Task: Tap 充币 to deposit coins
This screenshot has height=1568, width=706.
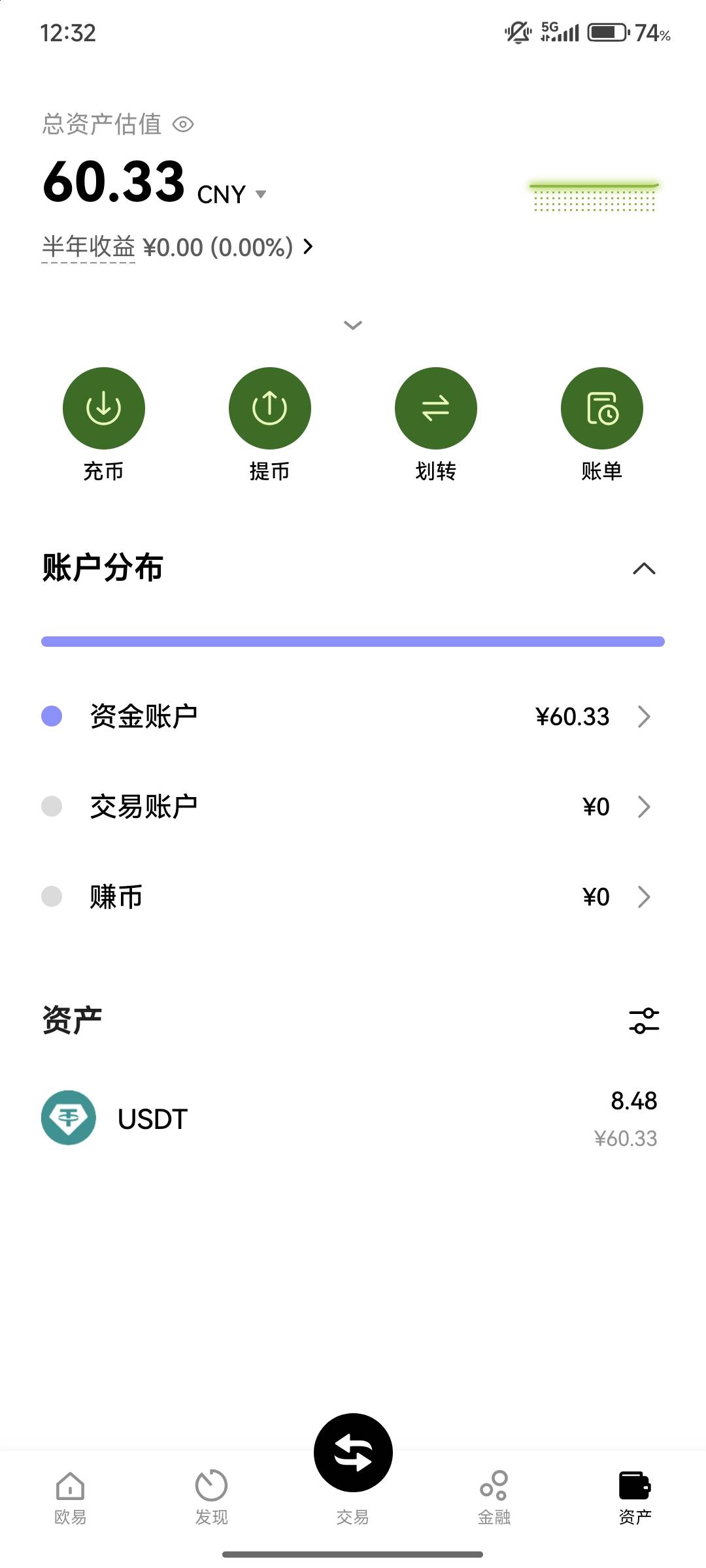Action: [103, 409]
